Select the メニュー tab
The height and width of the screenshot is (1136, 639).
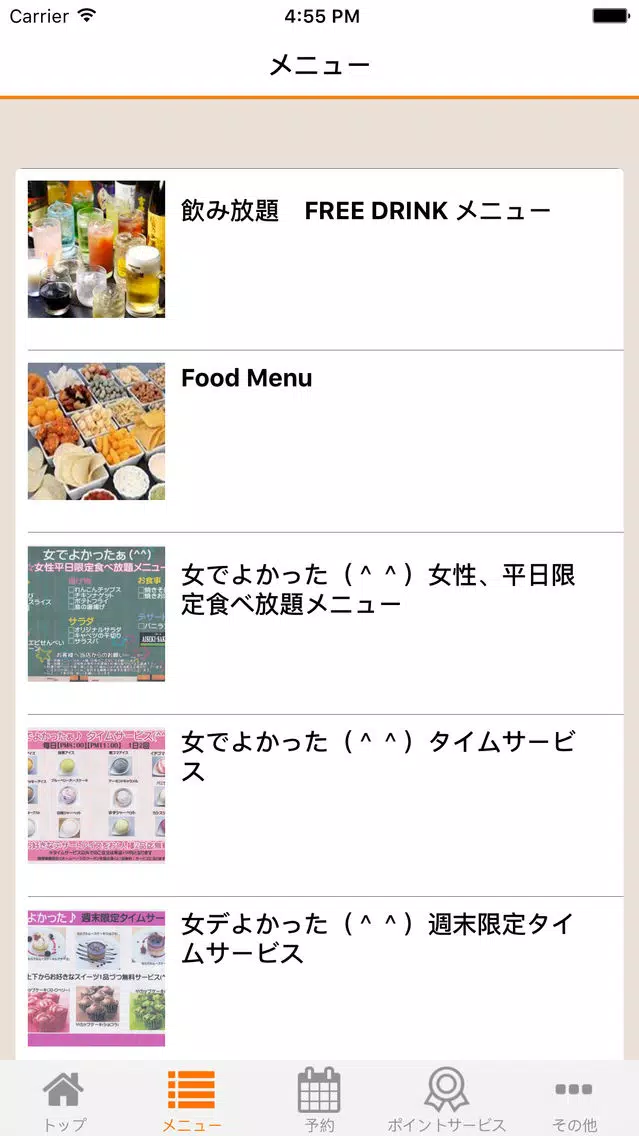(x=191, y=1099)
